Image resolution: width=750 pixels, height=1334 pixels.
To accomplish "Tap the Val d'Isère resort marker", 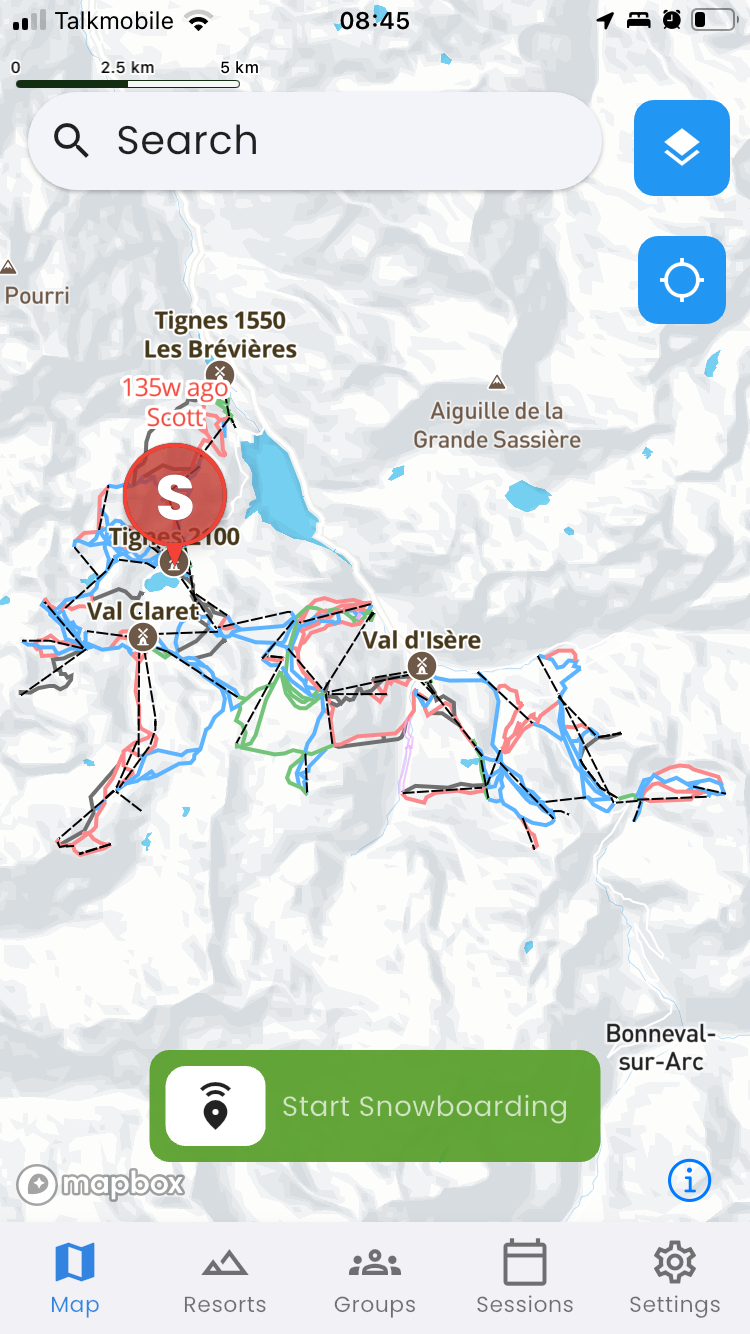I will pos(423,665).
